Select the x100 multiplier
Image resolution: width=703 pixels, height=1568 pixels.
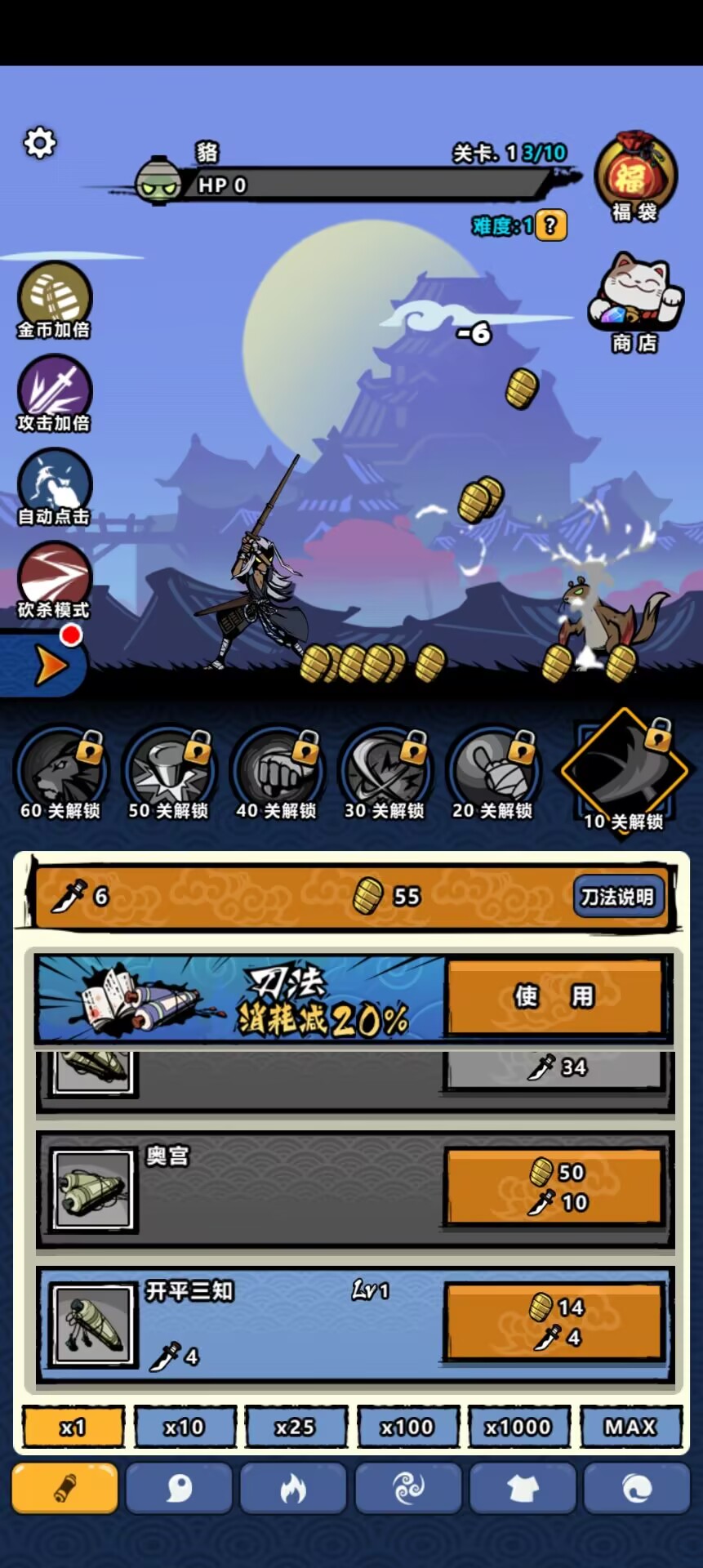tap(407, 1427)
